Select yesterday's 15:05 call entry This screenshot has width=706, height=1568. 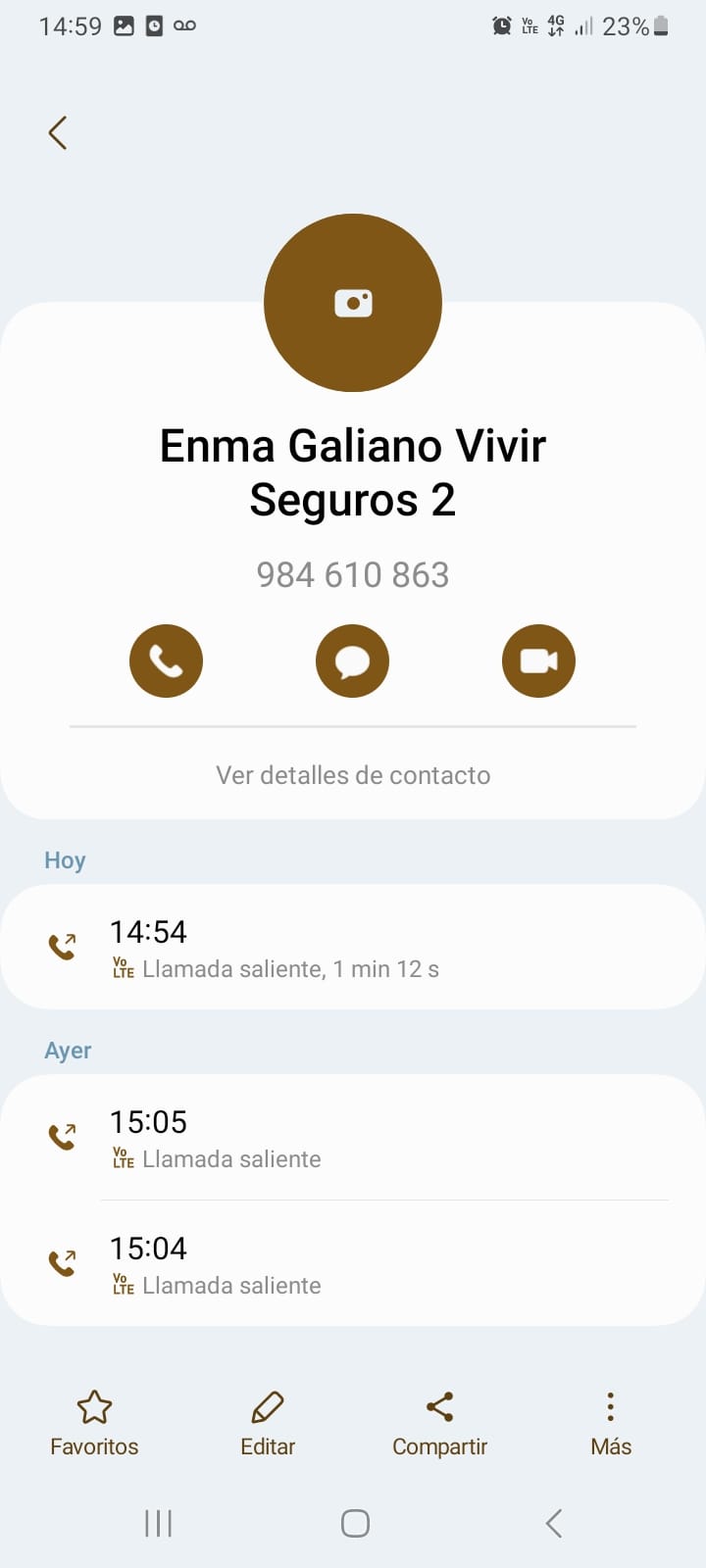pyautogui.click(x=353, y=1138)
